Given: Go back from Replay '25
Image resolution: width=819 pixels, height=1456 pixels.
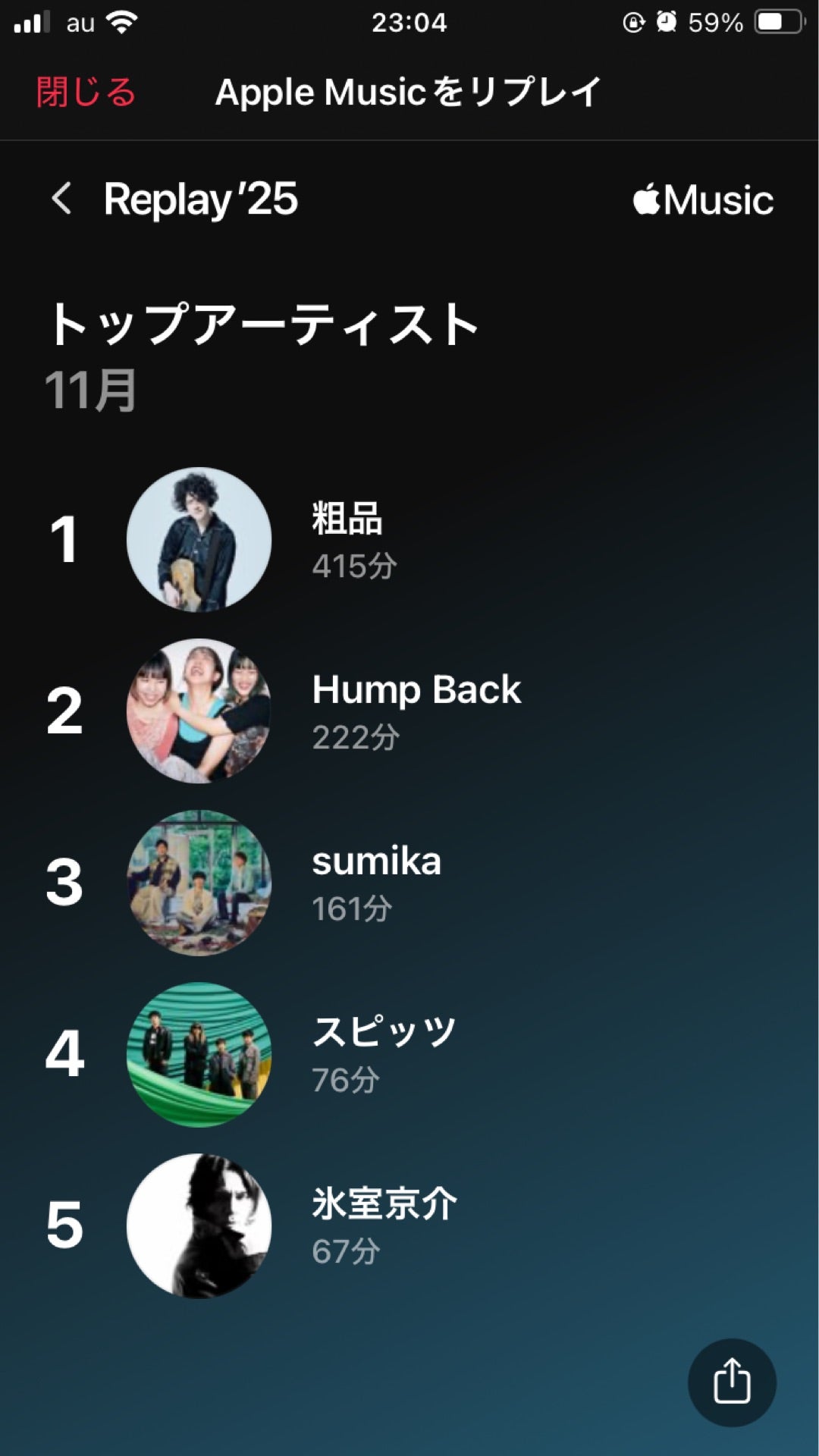Looking at the screenshot, I should [x=62, y=199].
